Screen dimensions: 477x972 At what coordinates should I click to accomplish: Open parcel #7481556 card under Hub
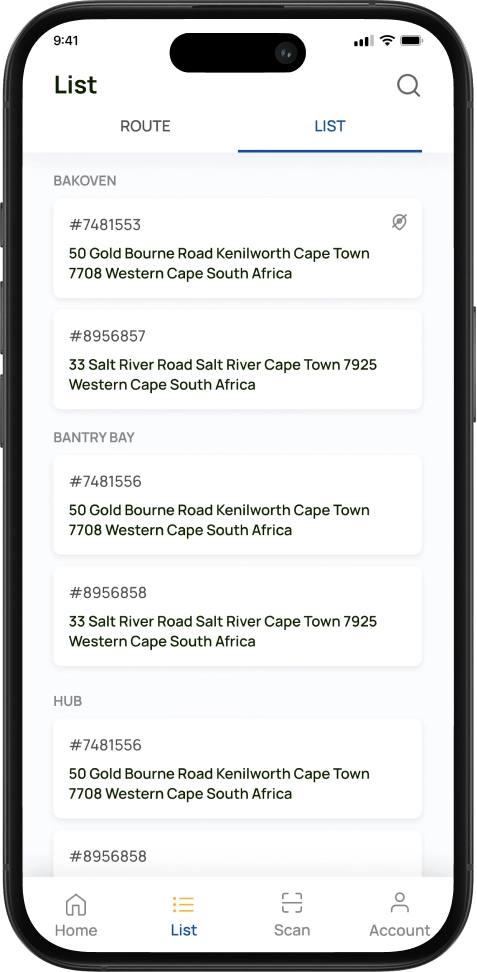tap(238, 768)
